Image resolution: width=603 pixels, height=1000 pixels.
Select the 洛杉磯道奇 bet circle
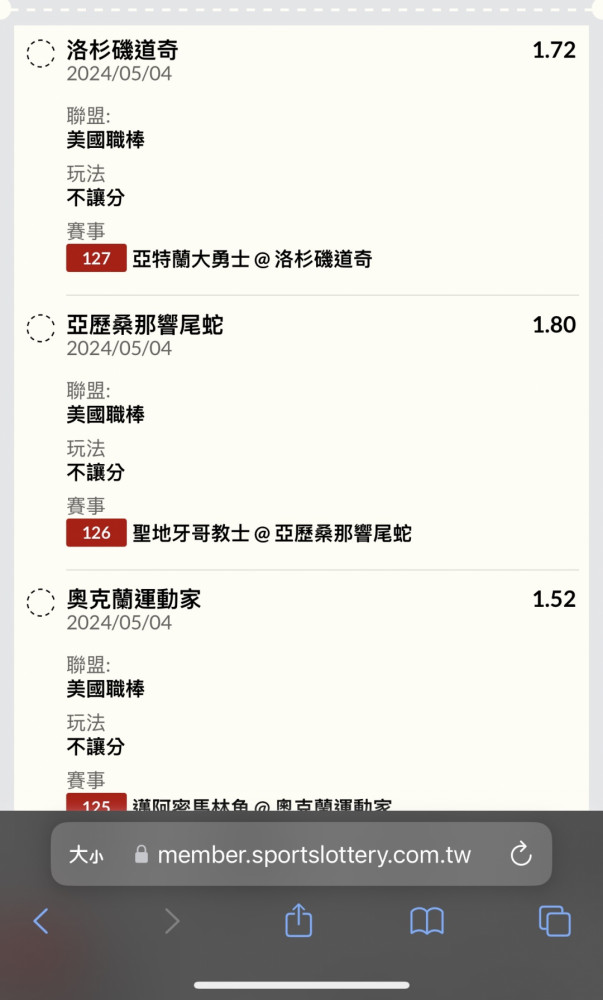pos(41,54)
